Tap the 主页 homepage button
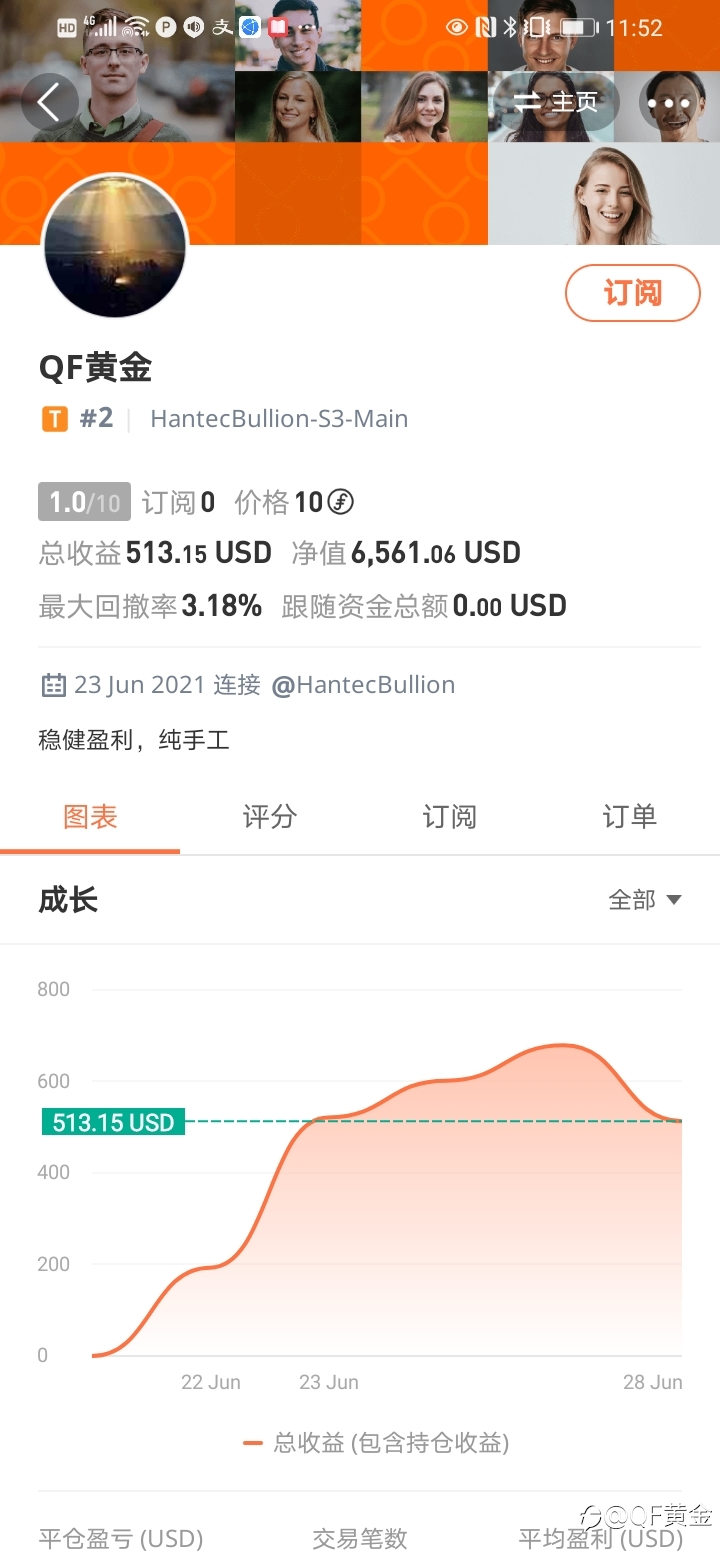 tap(556, 102)
